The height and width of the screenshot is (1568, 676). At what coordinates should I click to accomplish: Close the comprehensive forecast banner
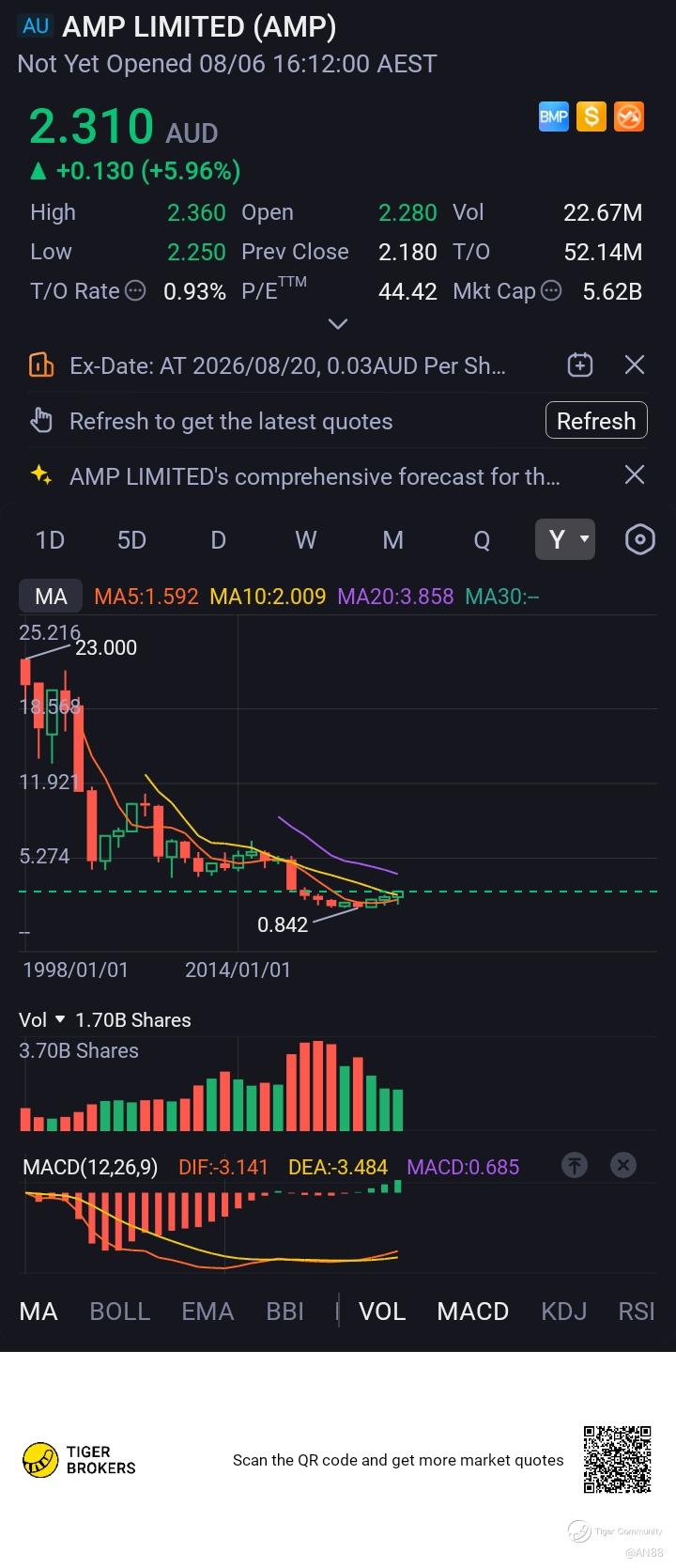pos(635,475)
